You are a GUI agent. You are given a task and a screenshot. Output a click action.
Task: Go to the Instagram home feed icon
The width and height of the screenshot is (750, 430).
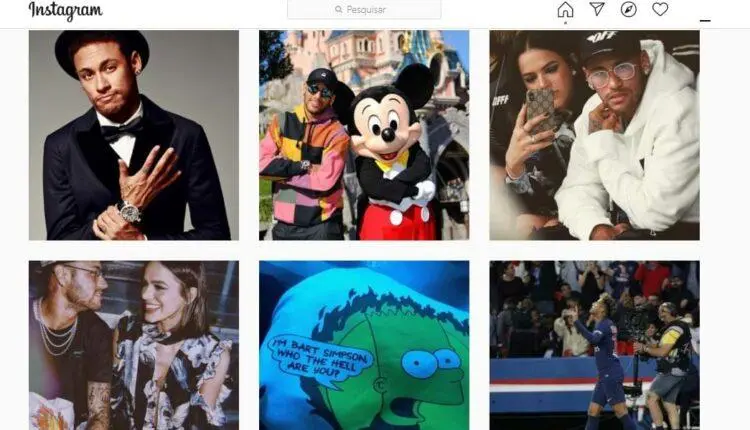pyautogui.click(x=565, y=10)
